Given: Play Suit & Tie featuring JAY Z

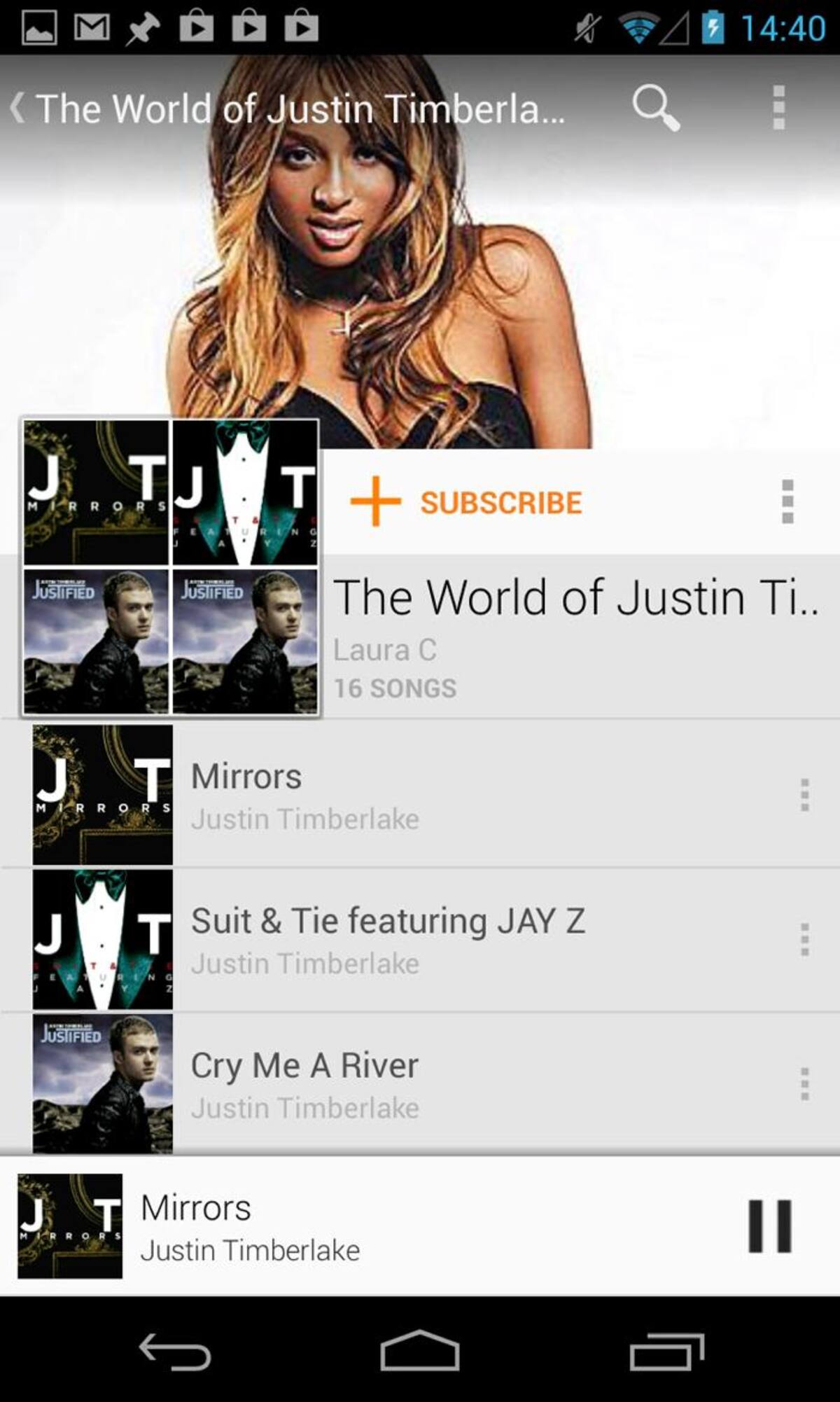Looking at the screenshot, I should tap(420, 940).
